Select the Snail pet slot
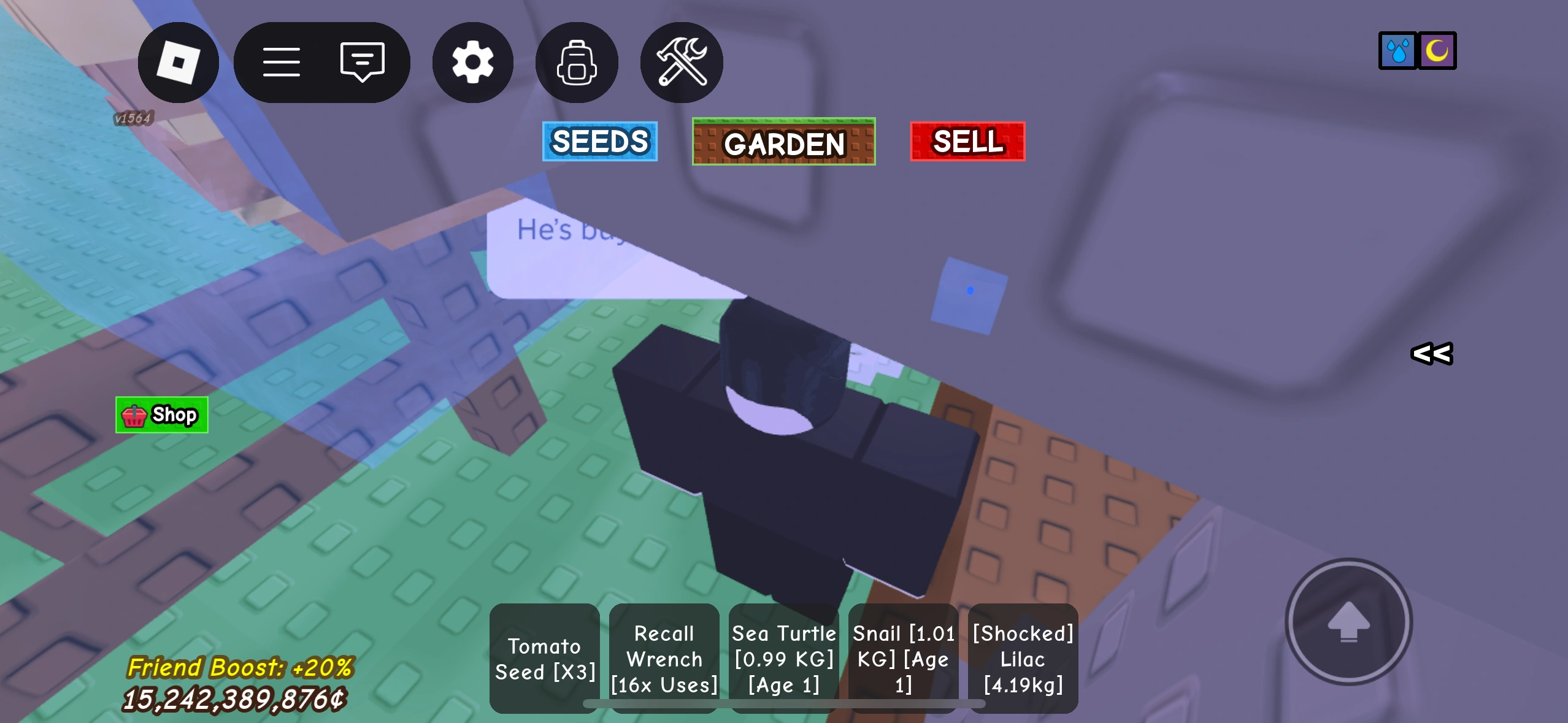The width and height of the screenshot is (1568, 723). (903, 658)
